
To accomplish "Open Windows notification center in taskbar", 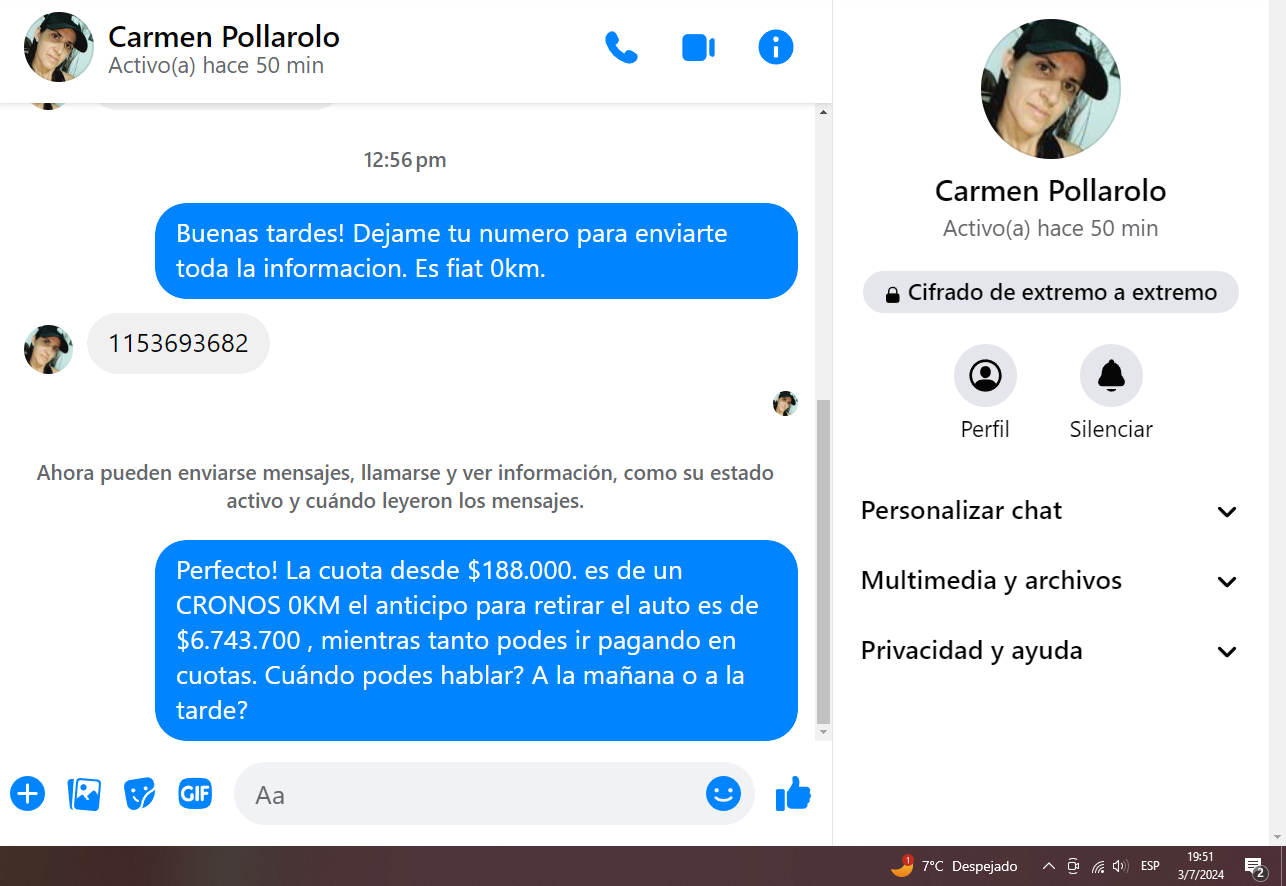I will click(1254, 866).
